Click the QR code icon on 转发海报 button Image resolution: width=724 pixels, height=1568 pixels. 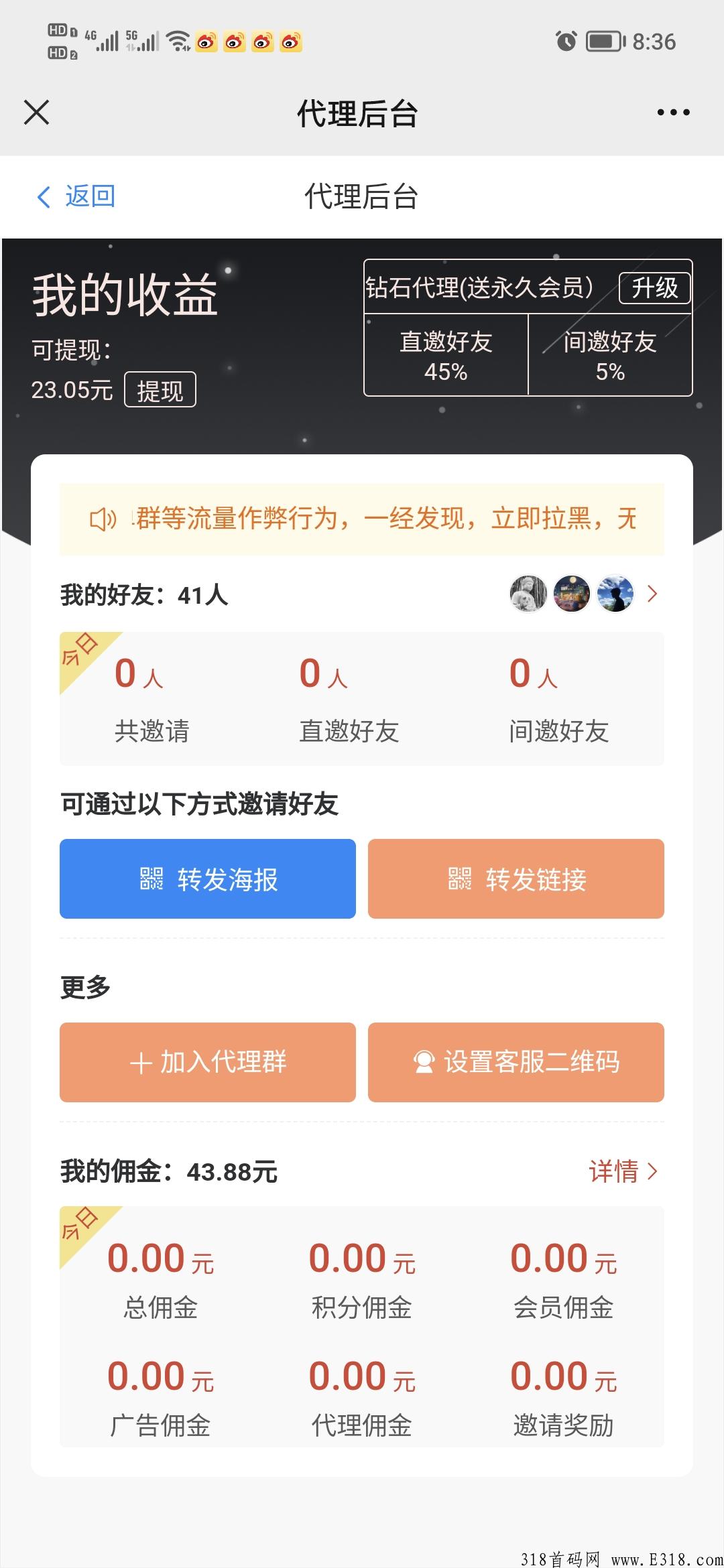point(151,880)
